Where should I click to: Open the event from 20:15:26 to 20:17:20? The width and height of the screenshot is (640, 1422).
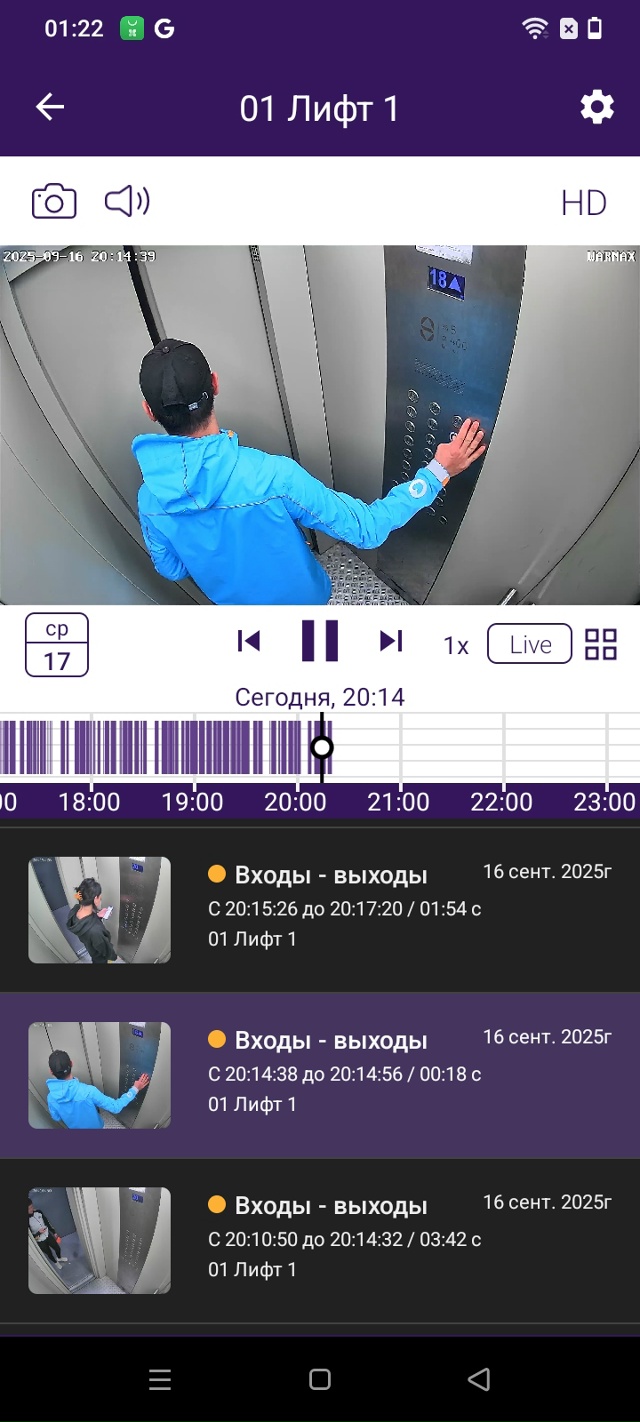[x=320, y=909]
